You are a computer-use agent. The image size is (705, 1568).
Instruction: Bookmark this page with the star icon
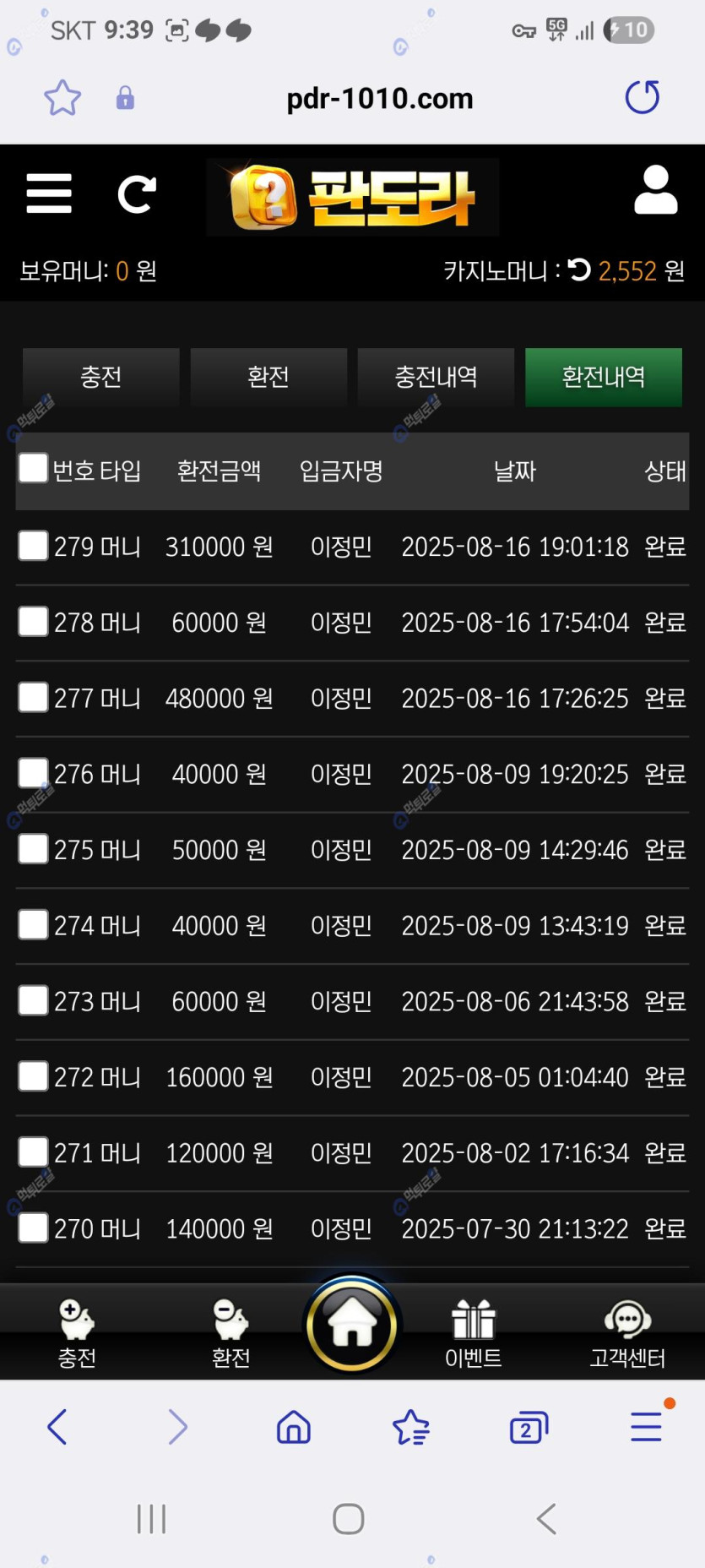(x=62, y=98)
